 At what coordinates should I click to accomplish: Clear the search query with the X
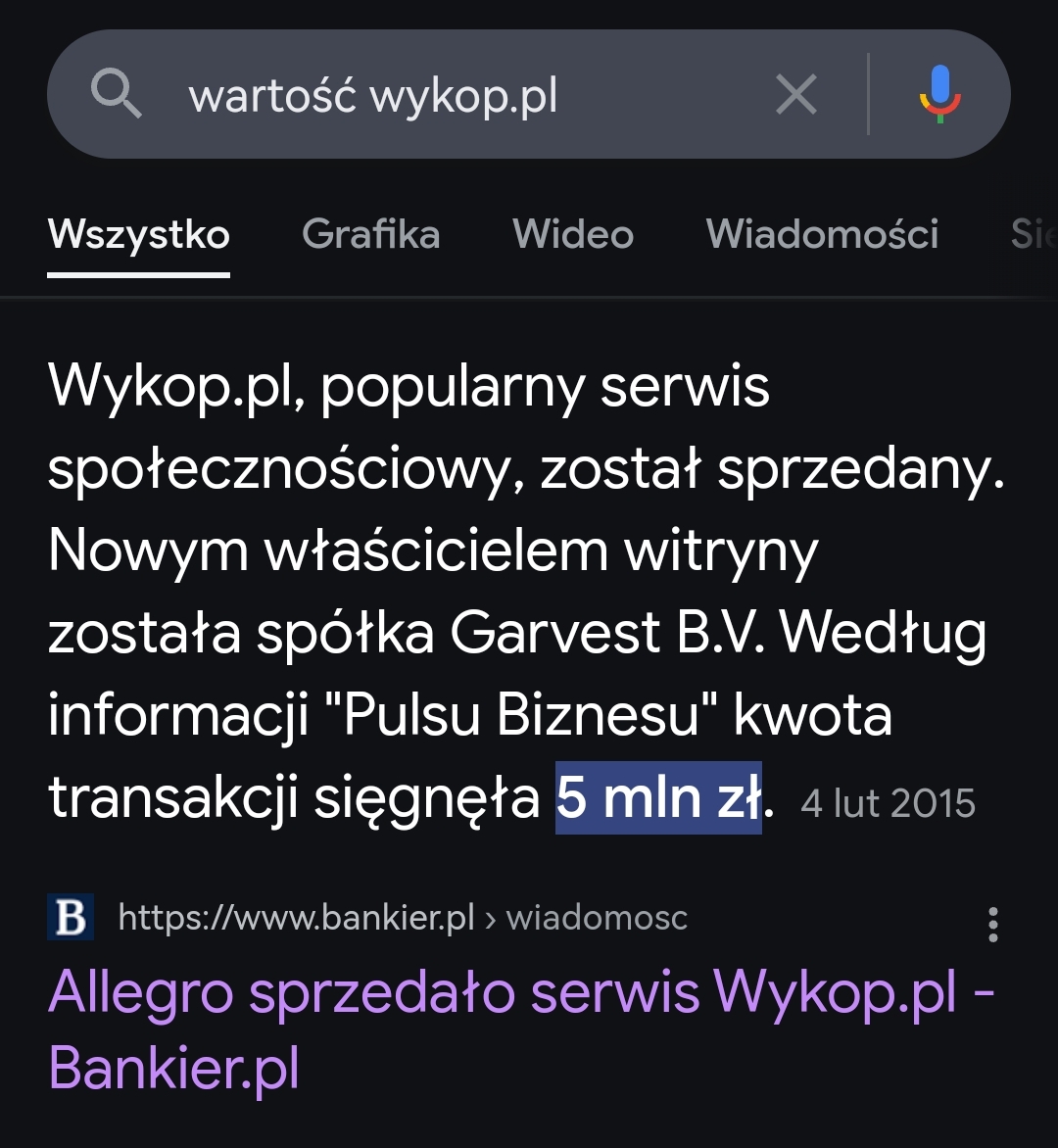click(x=795, y=95)
